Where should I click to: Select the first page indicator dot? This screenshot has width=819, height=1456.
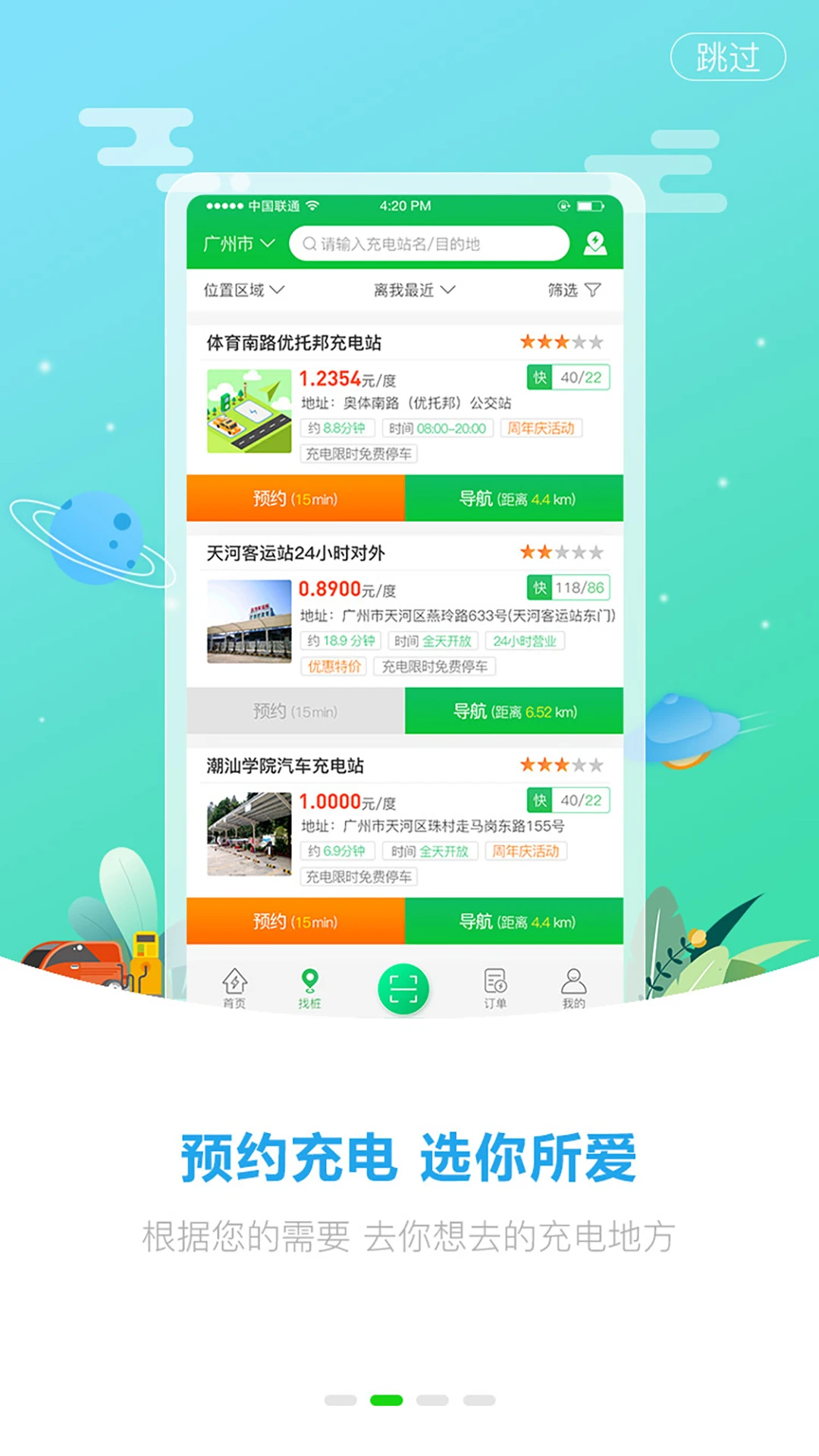340,1400
